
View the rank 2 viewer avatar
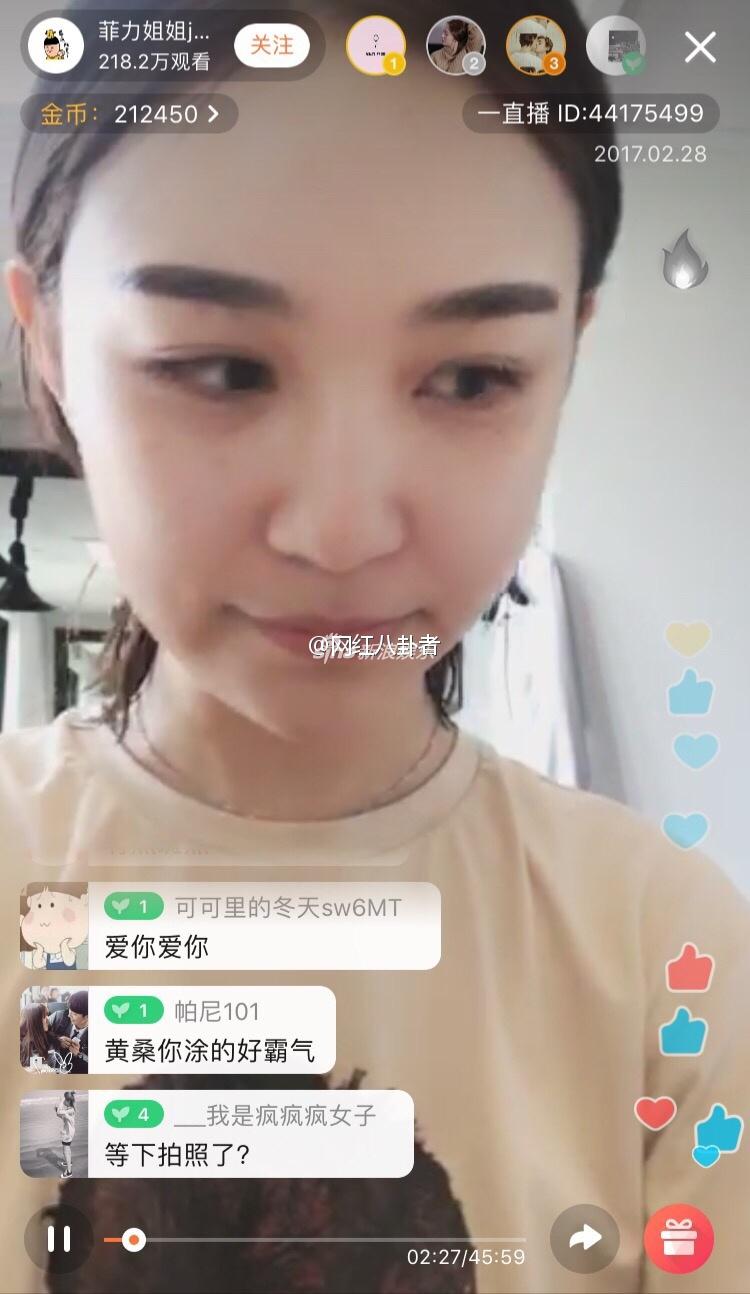456,46
